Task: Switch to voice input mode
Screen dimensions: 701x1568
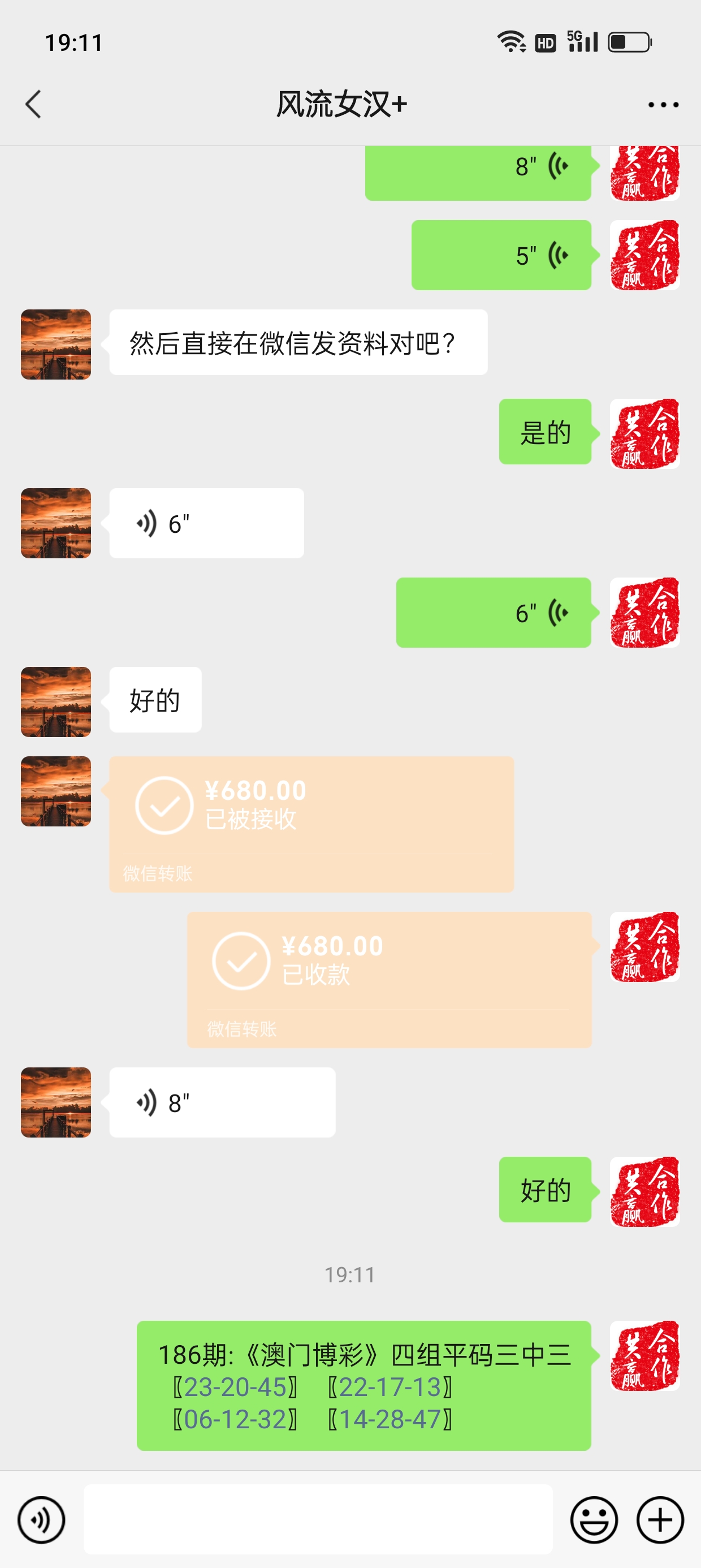Action: pyautogui.click(x=41, y=1520)
